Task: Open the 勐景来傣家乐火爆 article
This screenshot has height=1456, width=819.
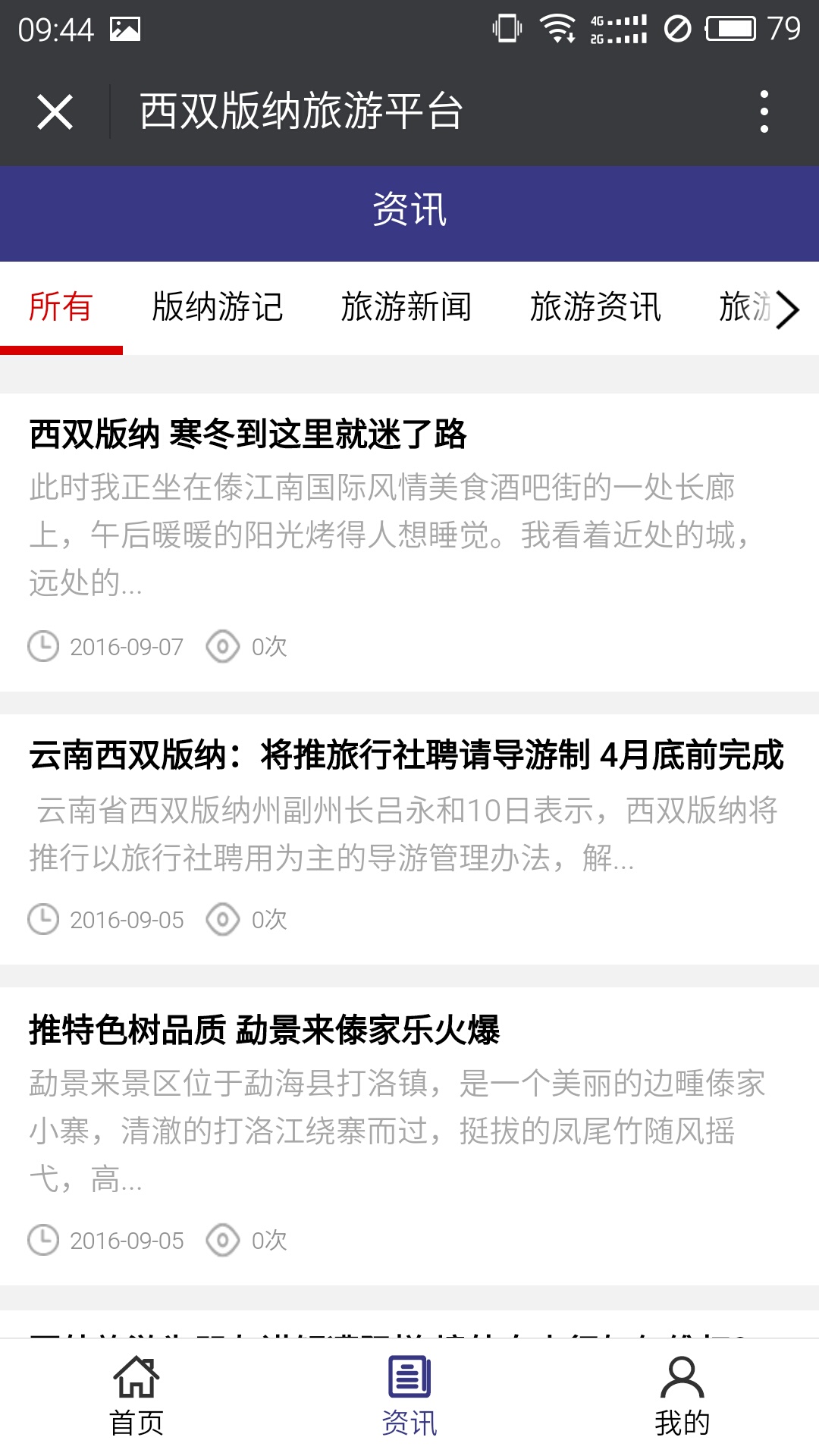Action: point(264,1031)
